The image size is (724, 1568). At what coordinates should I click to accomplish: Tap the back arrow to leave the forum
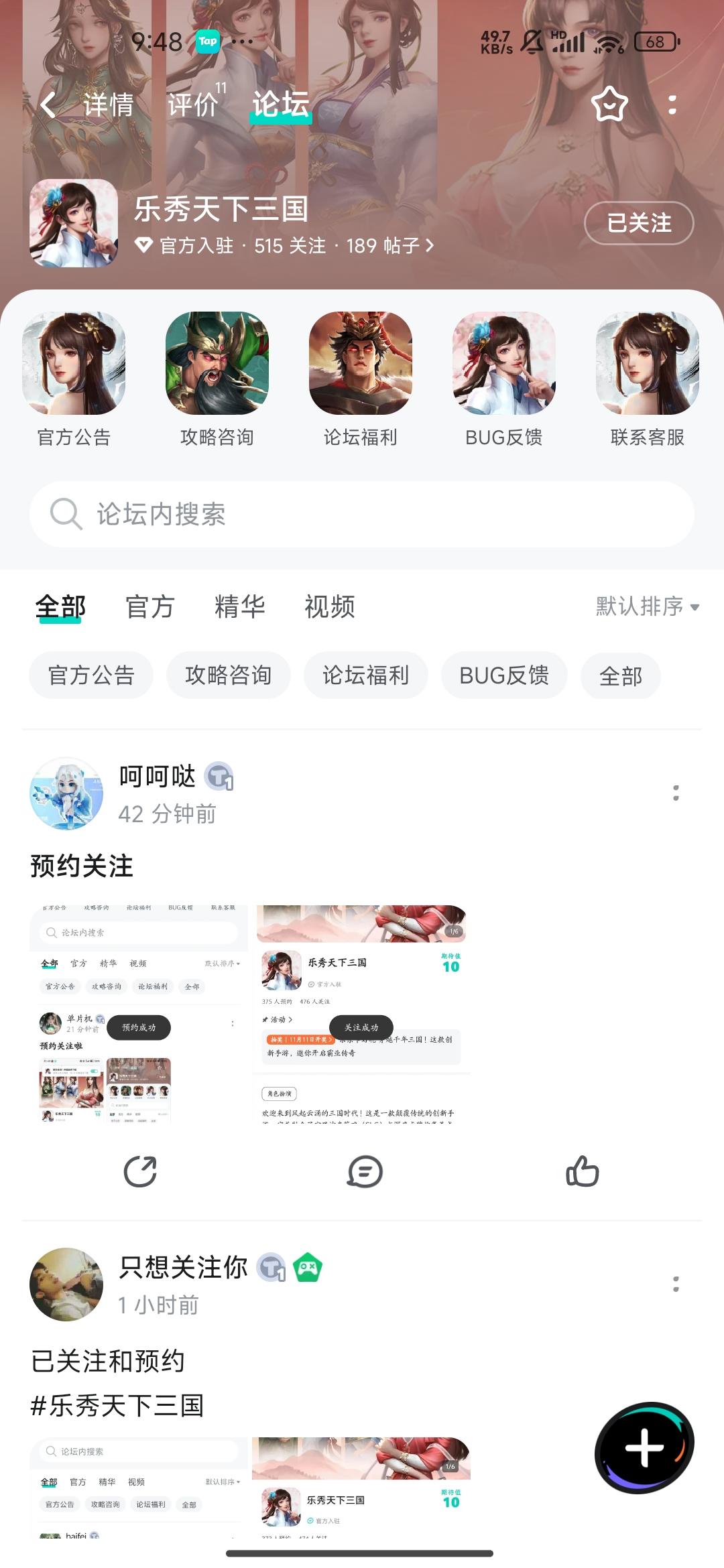coord(47,105)
